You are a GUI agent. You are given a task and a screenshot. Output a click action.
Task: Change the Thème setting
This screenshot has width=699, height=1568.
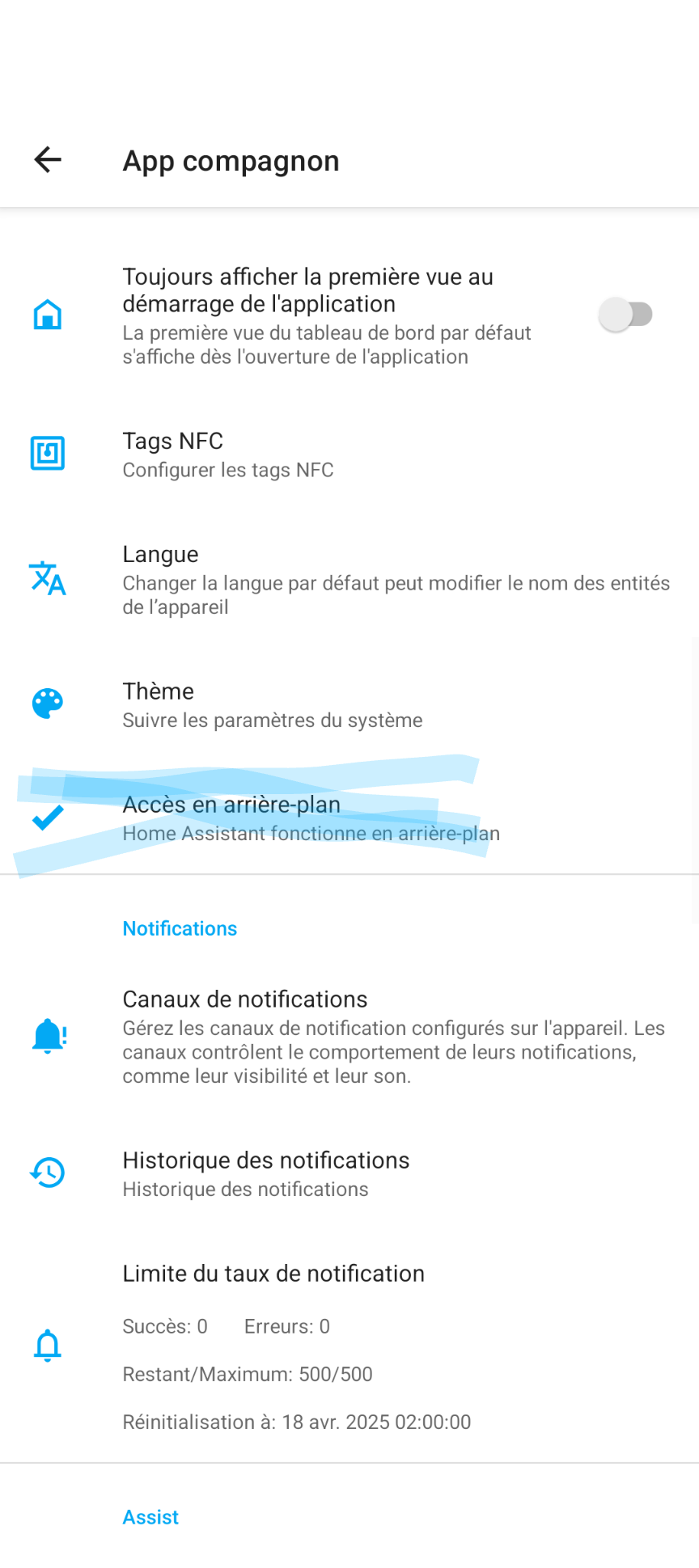(x=349, y=704)
